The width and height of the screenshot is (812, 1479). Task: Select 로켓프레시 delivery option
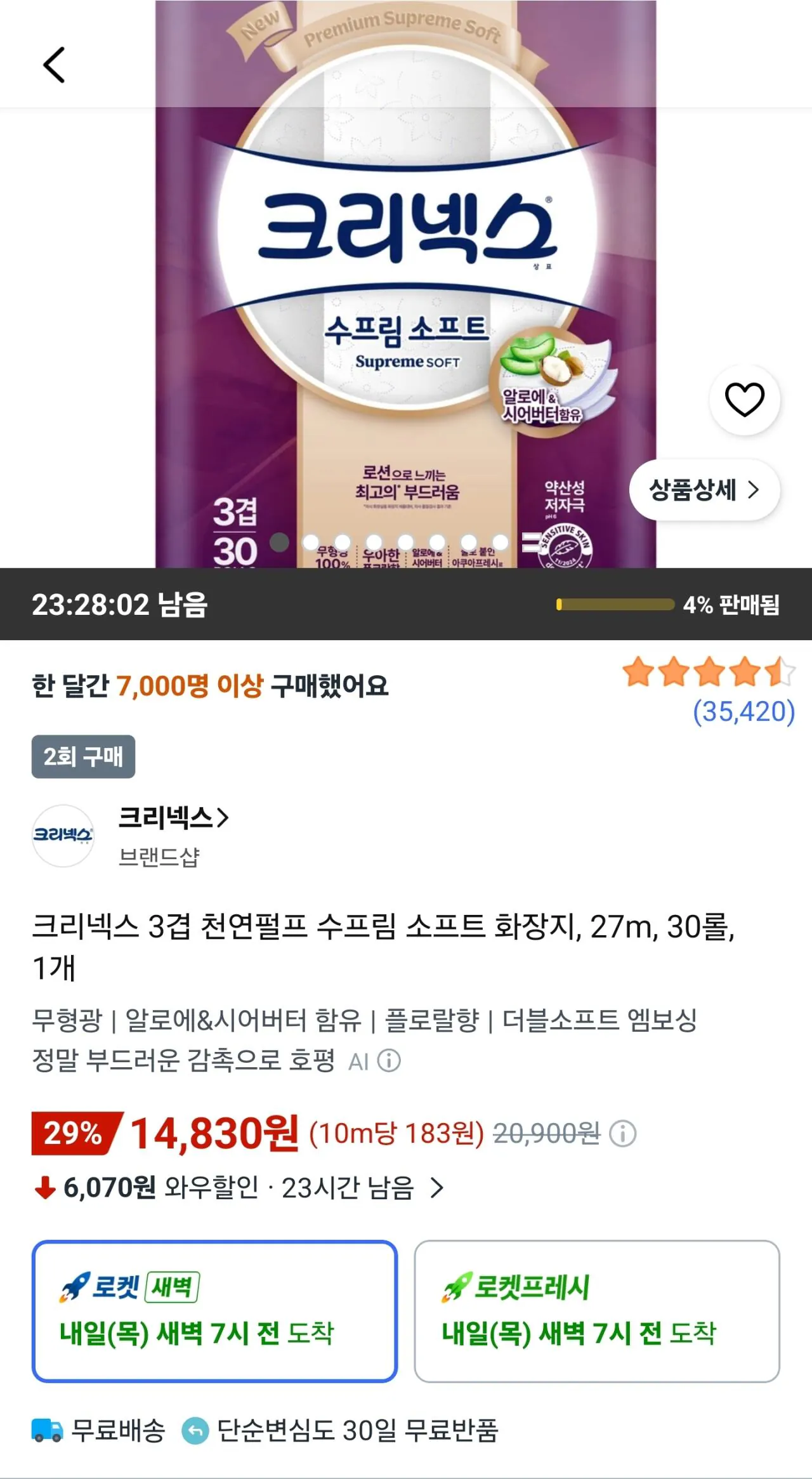[596, 1311]
